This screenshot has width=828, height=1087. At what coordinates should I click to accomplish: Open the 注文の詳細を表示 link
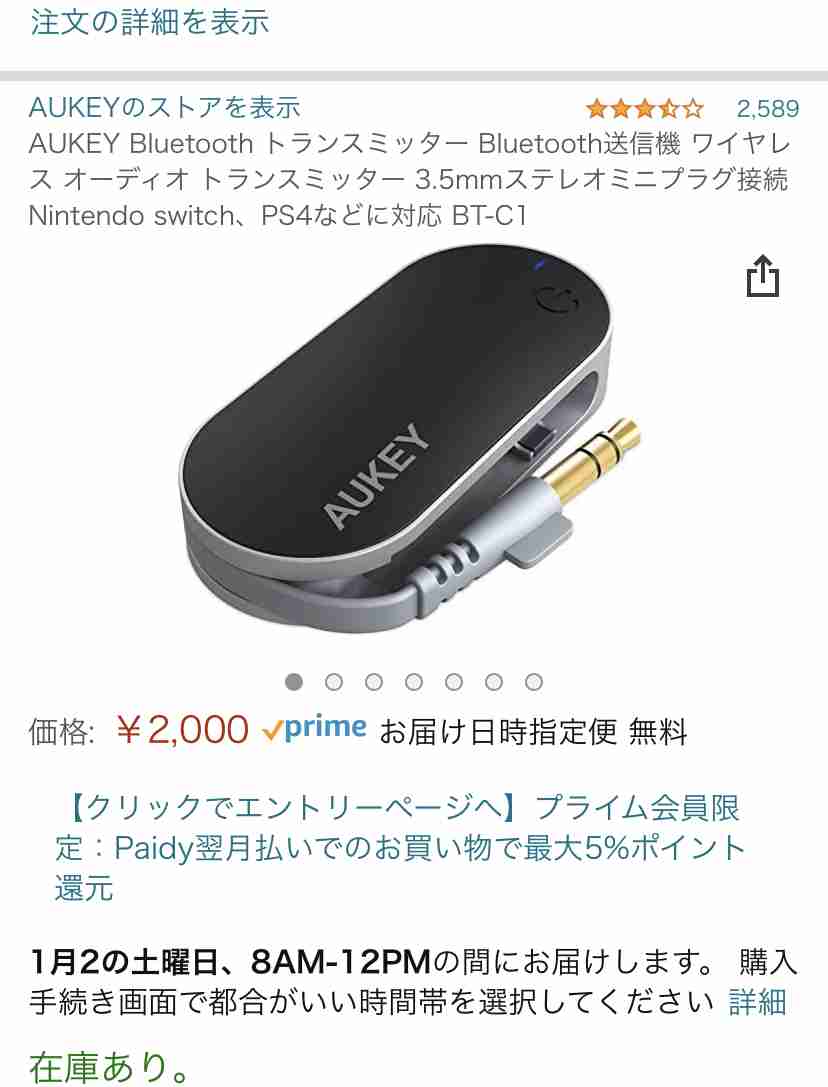pyautogui.click(x=150, y=21)
